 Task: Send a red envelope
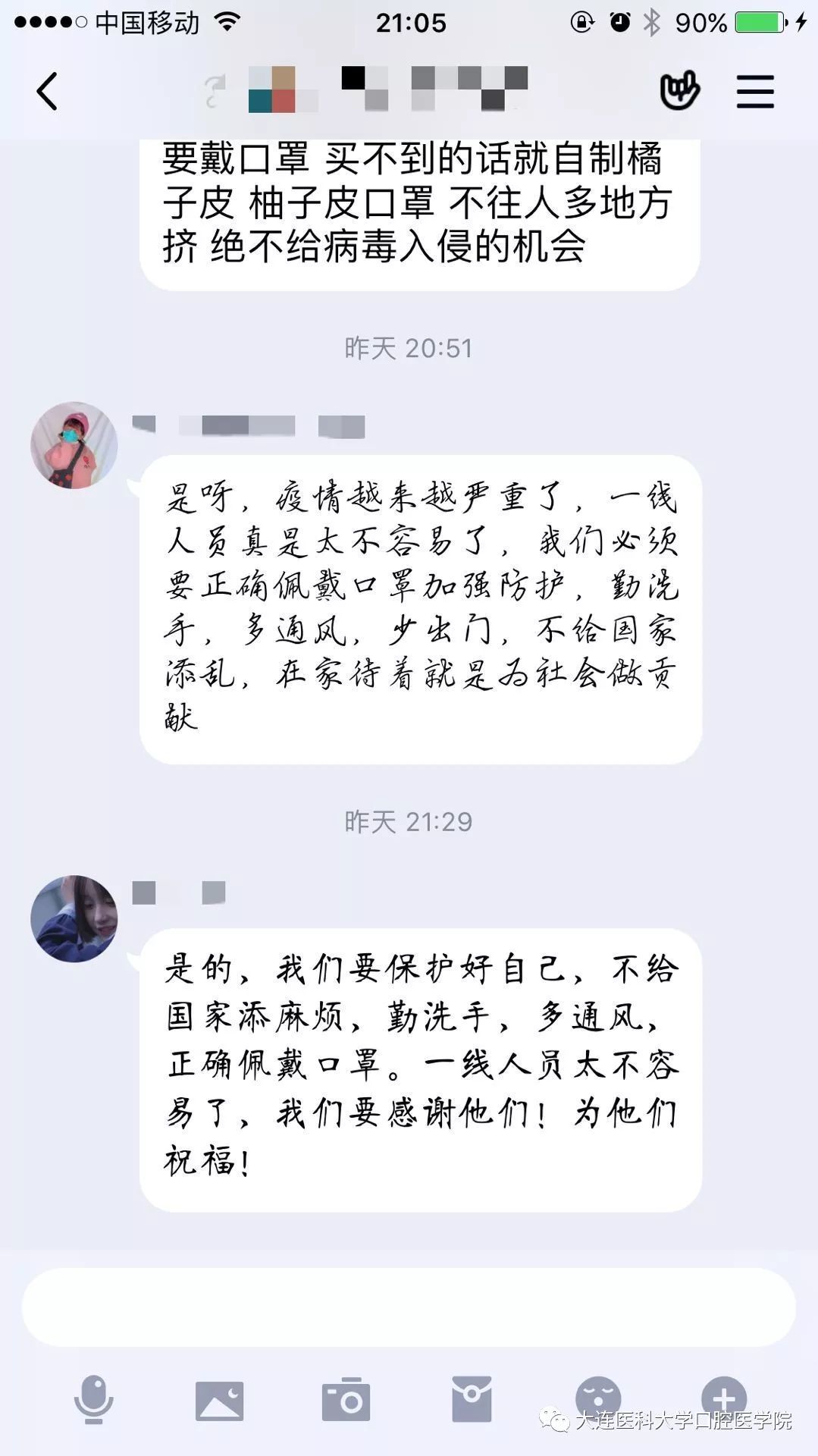tap(472, 1400)
